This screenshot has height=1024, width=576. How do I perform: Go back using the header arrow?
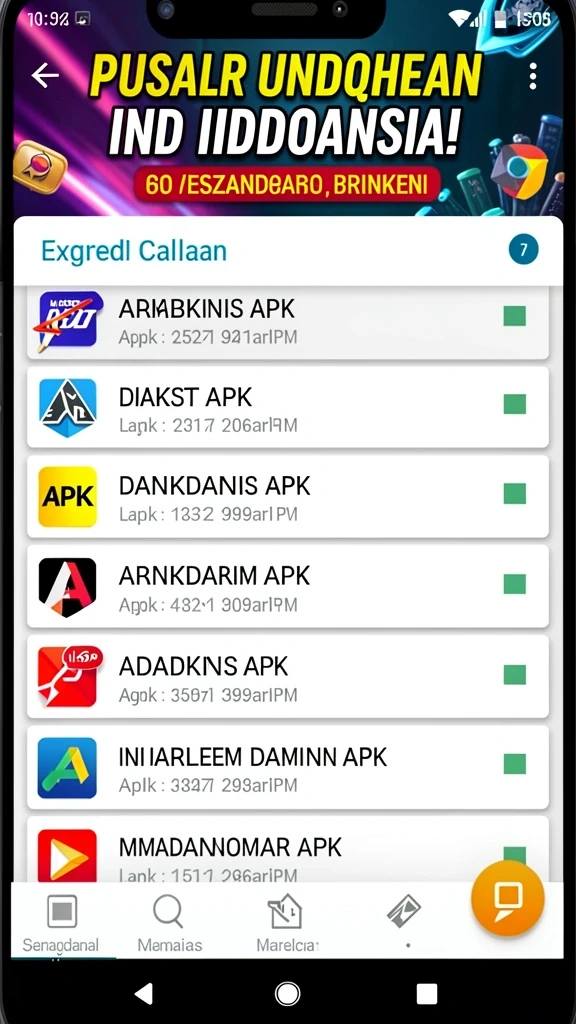pos(45,76)
